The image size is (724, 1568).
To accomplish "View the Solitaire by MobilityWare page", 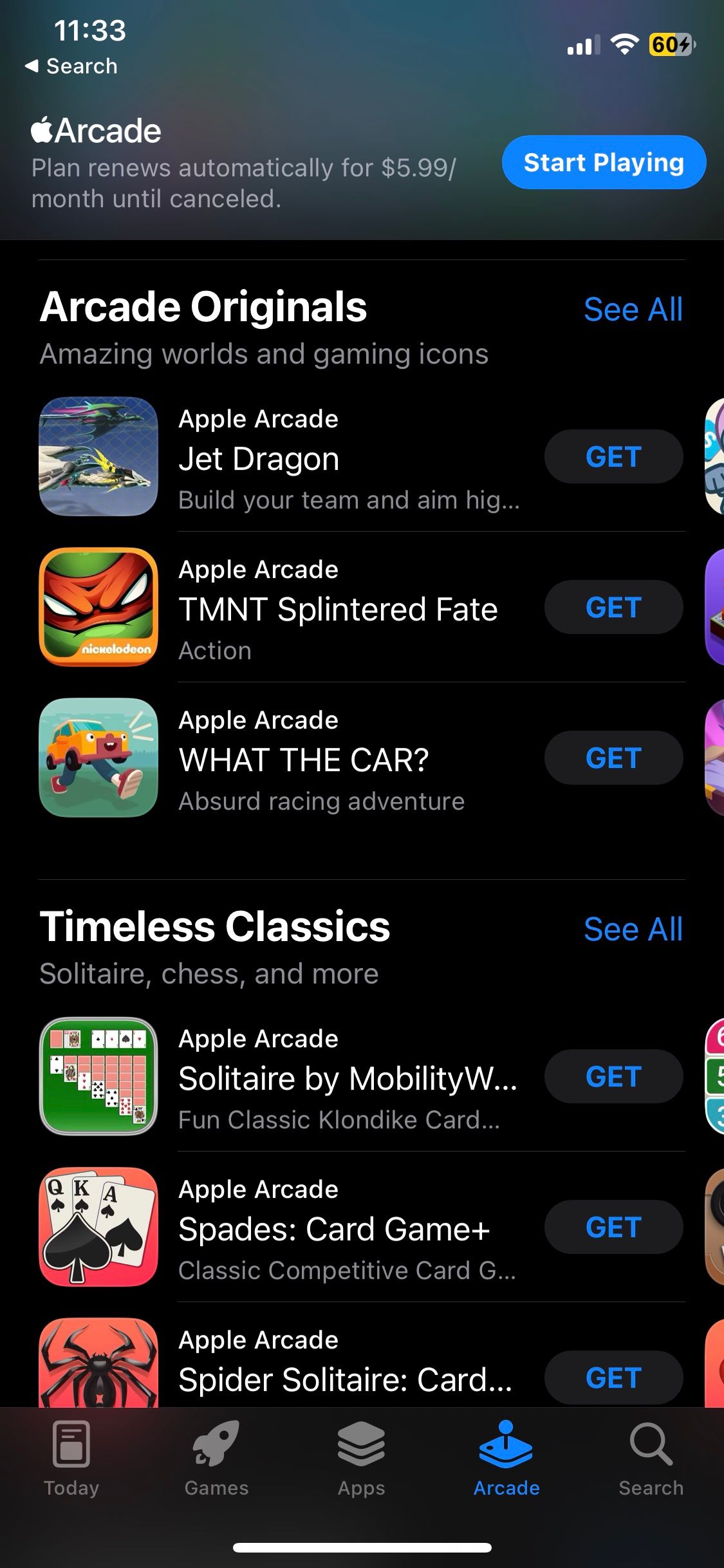I will click(x=346, y=1079).
